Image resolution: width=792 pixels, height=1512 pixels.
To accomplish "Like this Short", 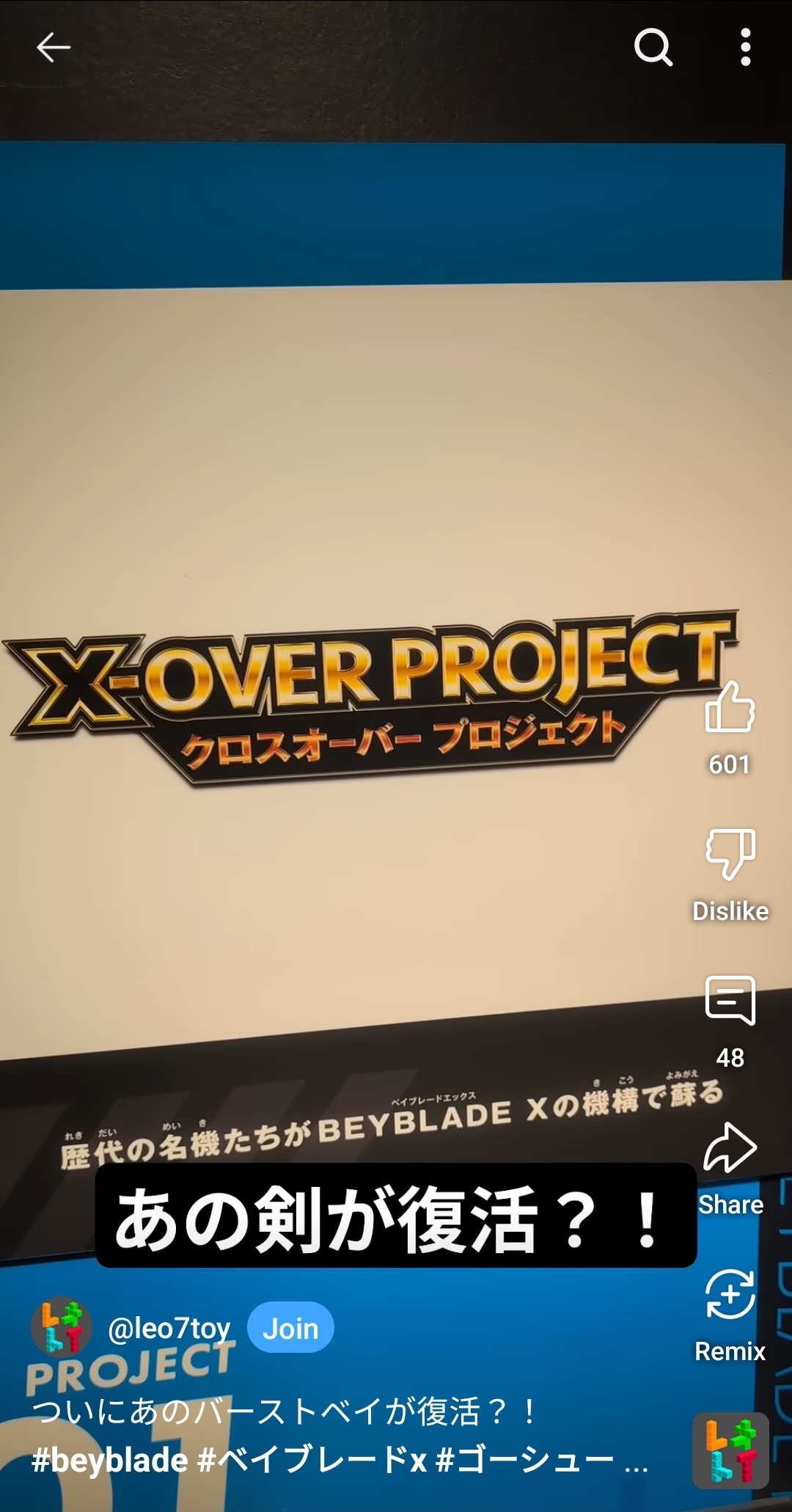I will [x=730, y=707].
